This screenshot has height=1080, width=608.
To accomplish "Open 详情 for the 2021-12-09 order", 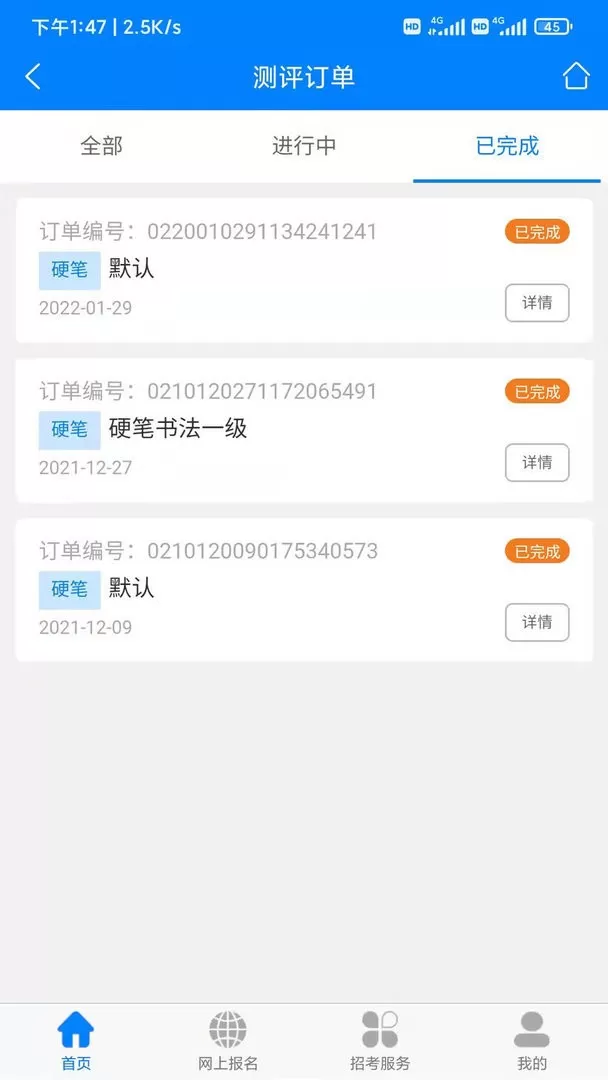I will 537,623.
